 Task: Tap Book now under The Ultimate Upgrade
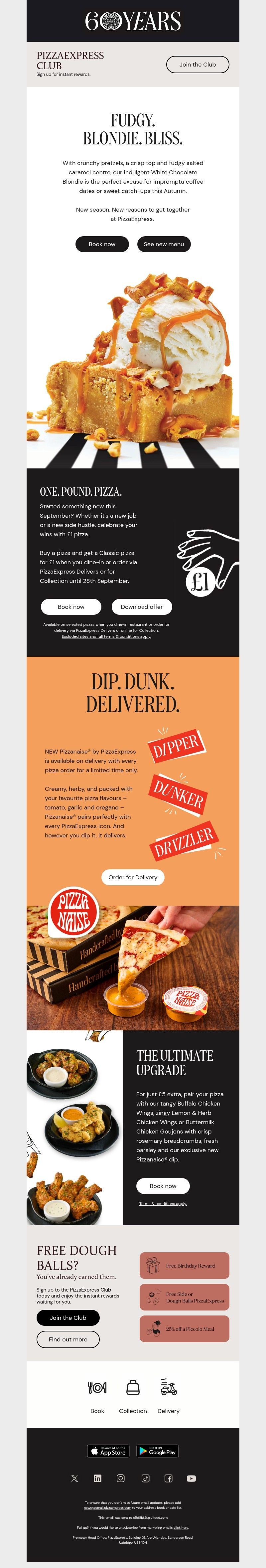click(x=163, y=1186)
